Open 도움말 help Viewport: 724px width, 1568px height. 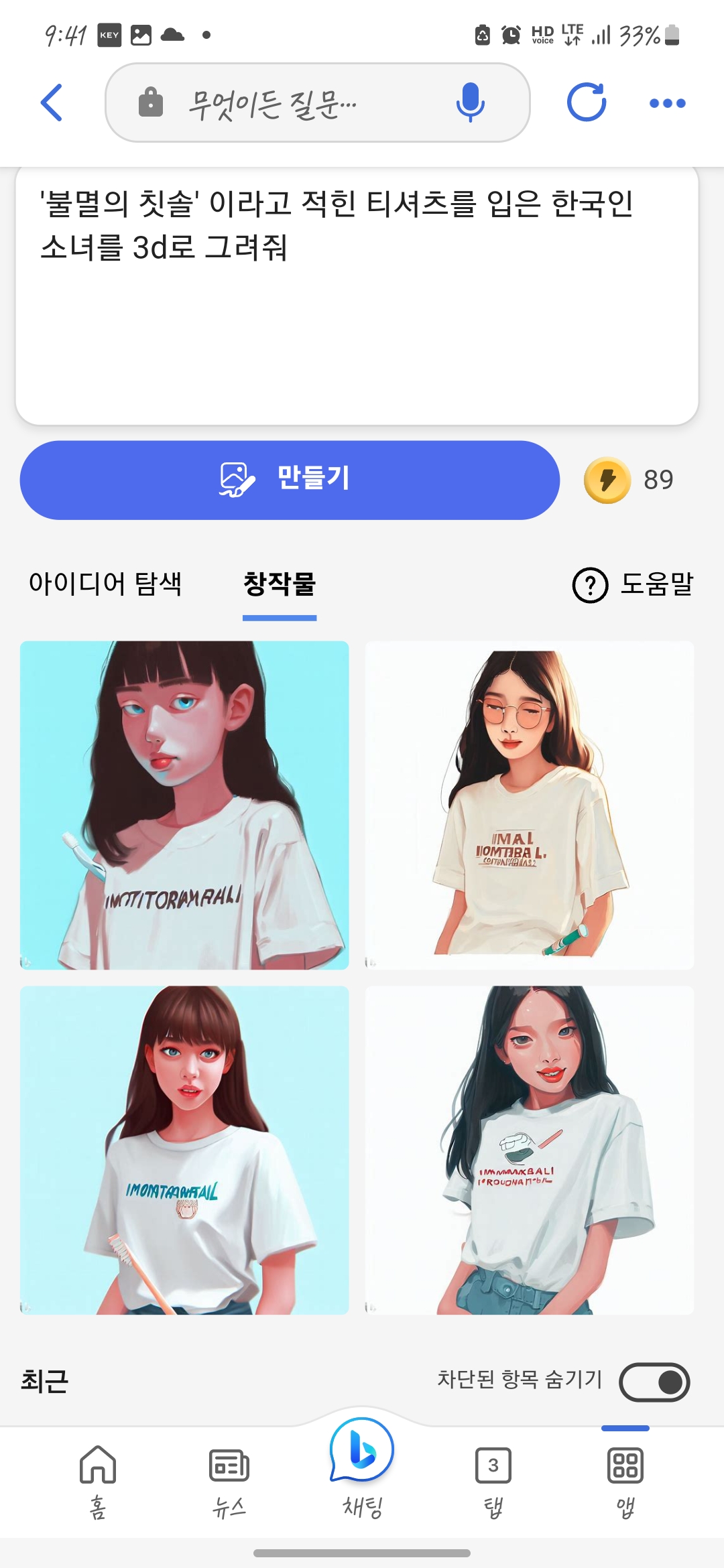(x=633, y=584)
